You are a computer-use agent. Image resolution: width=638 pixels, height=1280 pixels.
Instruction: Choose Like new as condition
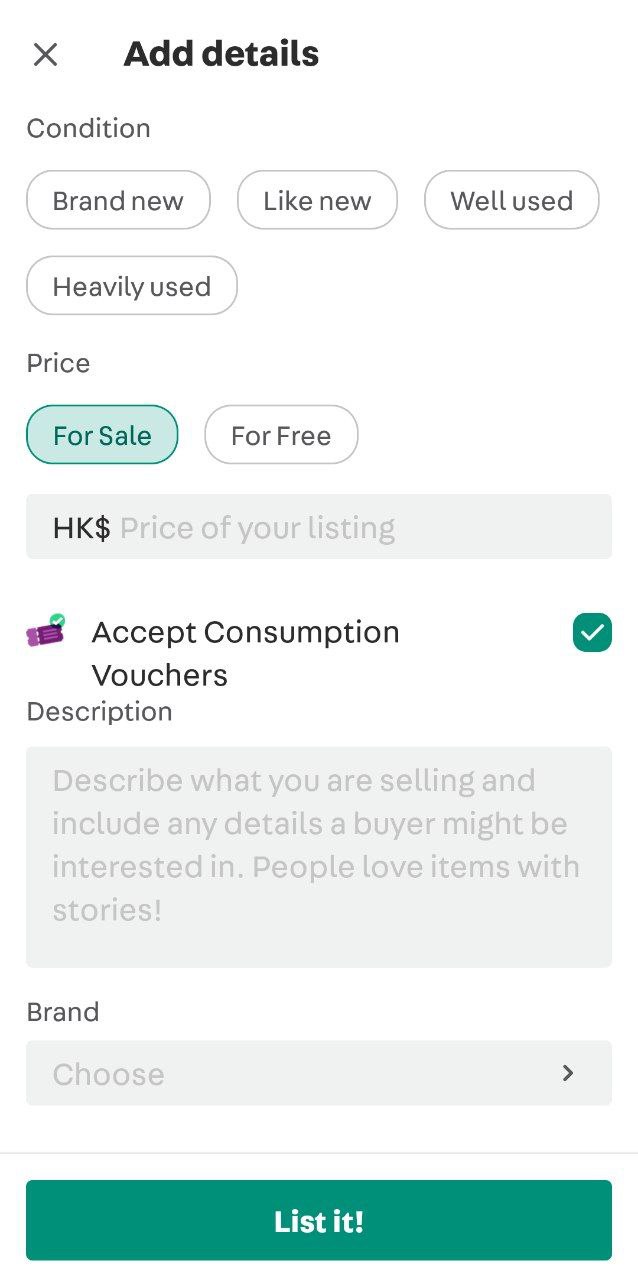317,200
